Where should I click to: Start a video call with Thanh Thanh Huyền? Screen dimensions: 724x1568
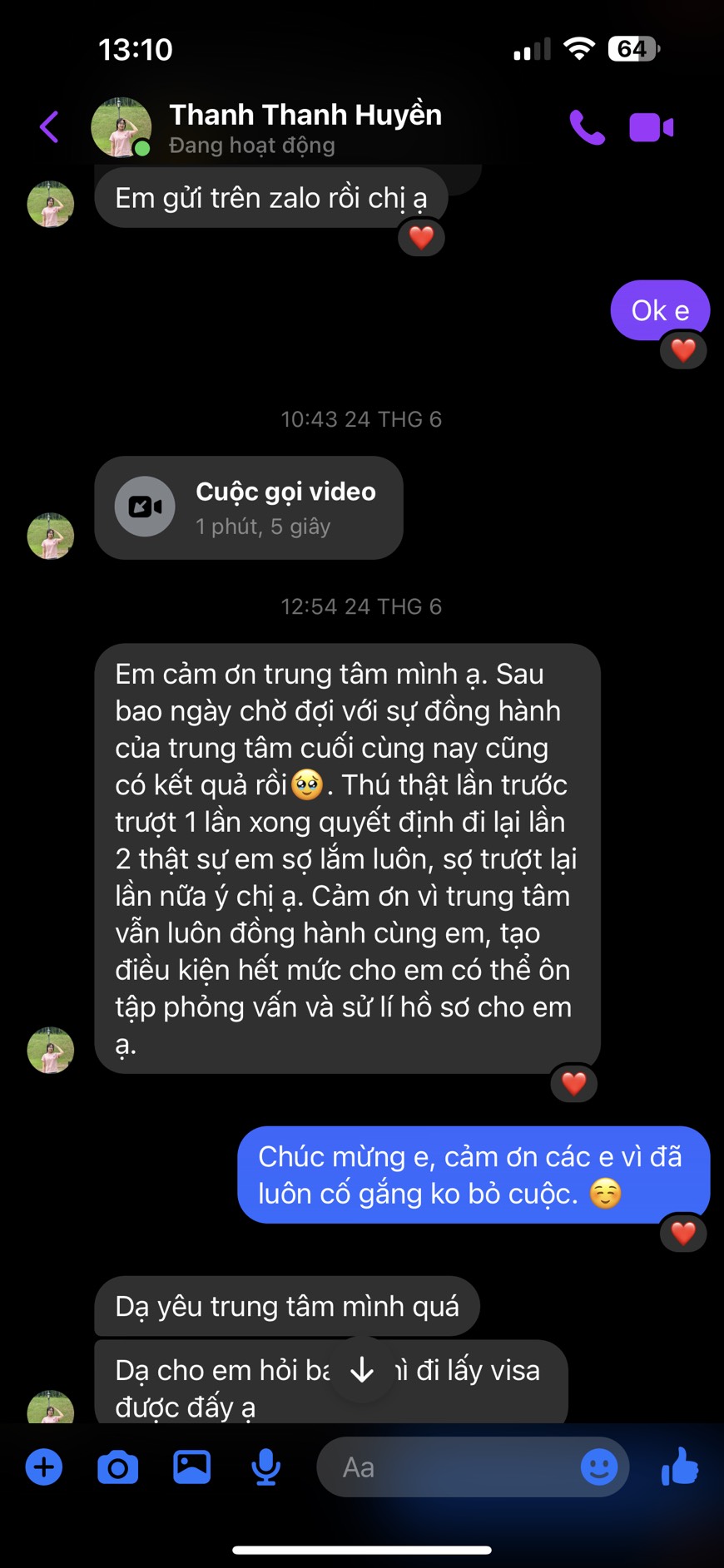(x=651, y=127)
